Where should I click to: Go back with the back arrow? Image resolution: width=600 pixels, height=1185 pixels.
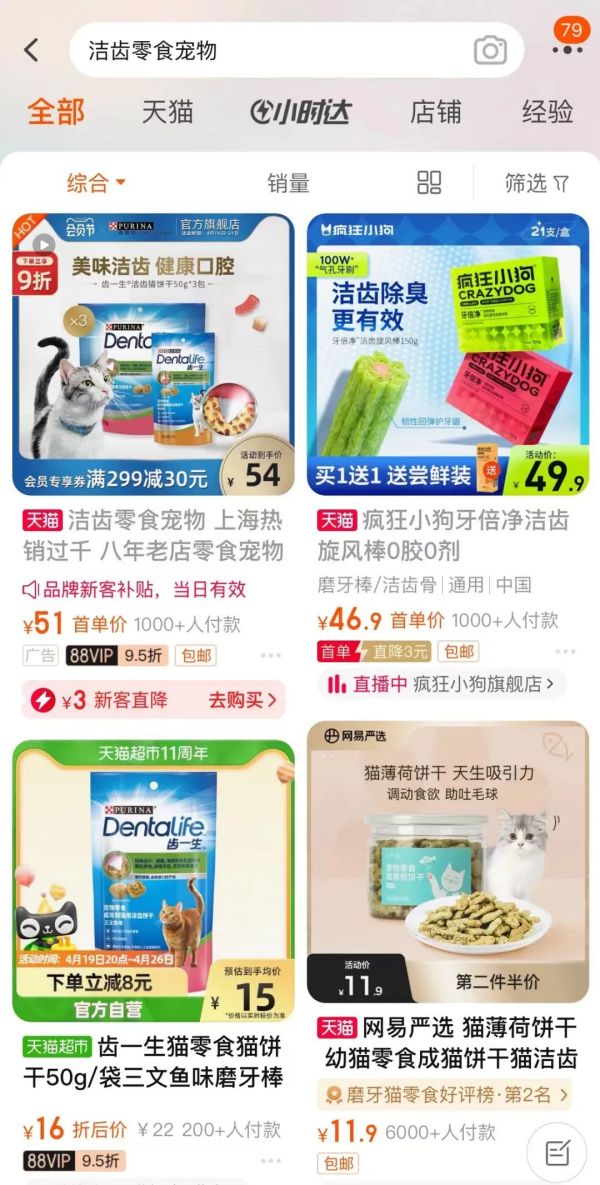[x=32, y=50]
